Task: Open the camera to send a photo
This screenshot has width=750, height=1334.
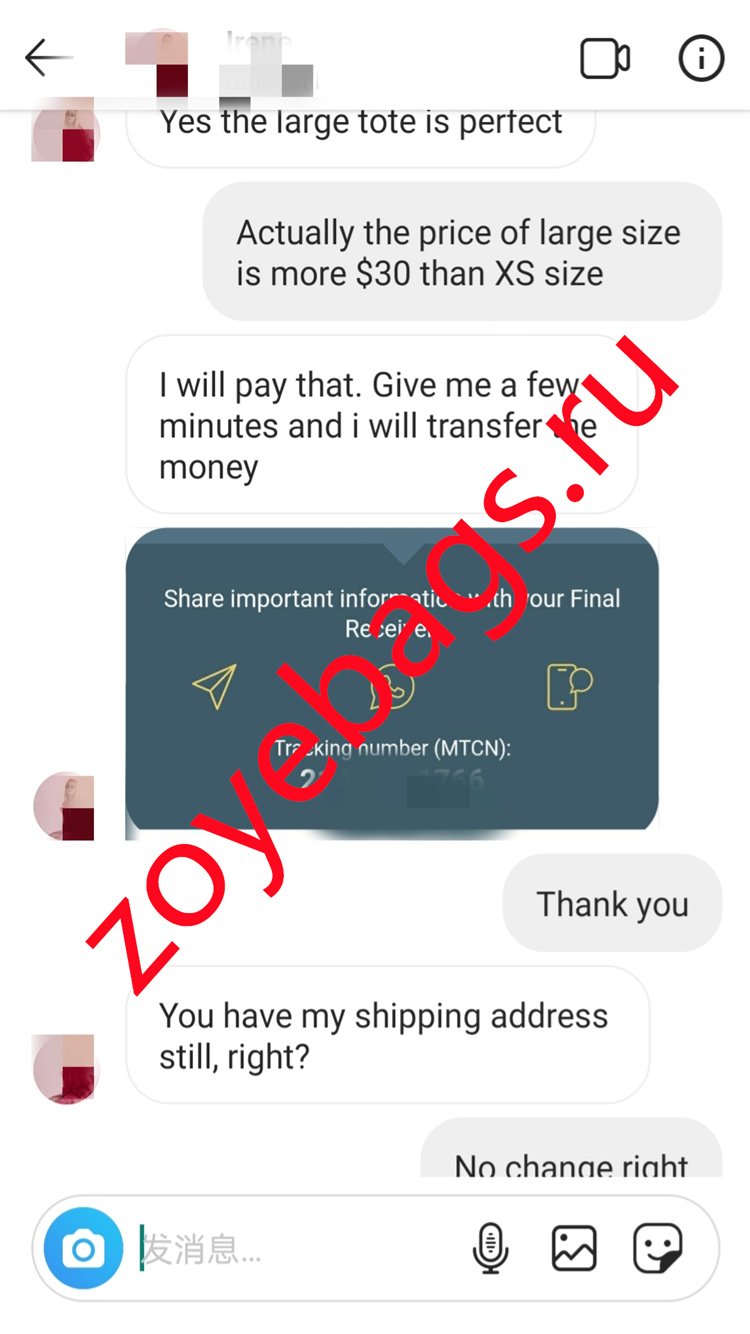Action: (83, 1249)
